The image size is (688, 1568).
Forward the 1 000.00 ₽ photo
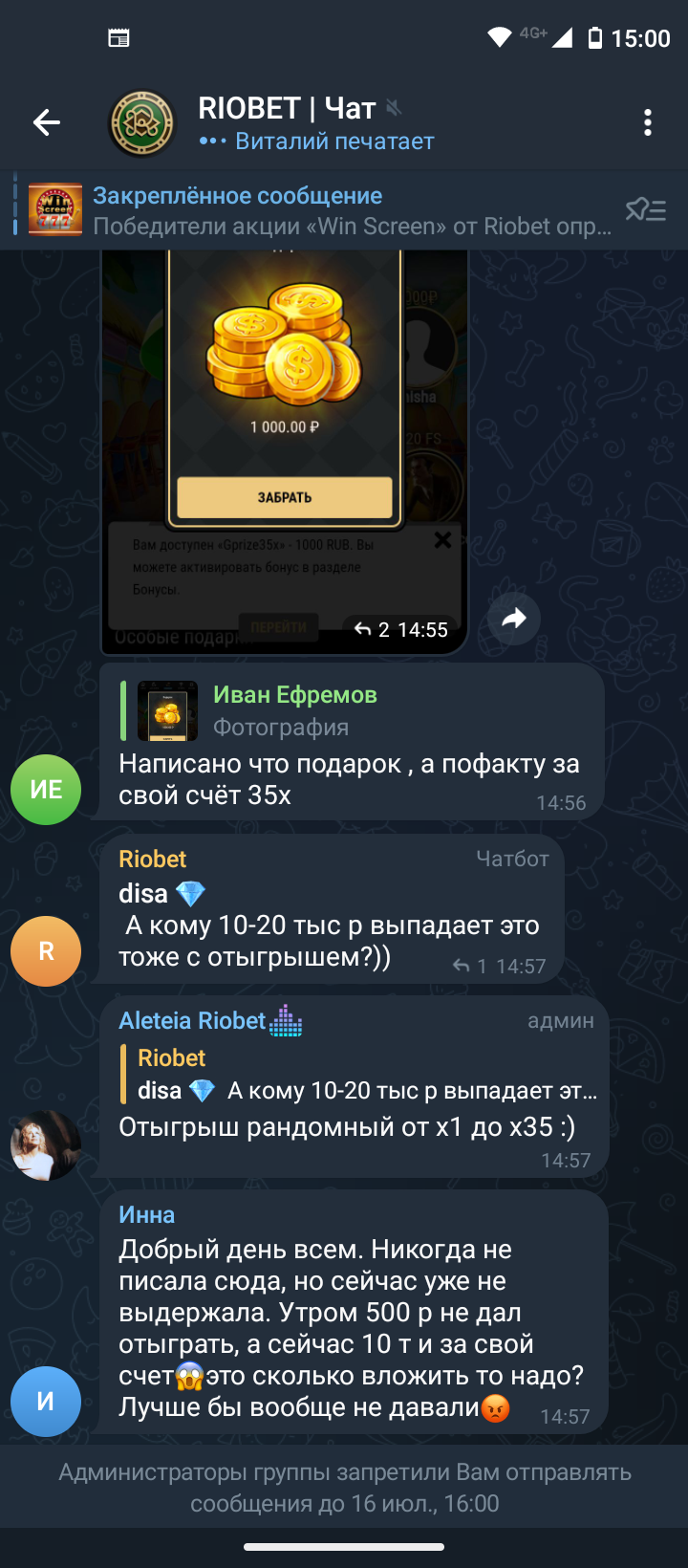(x=514, y=619)
